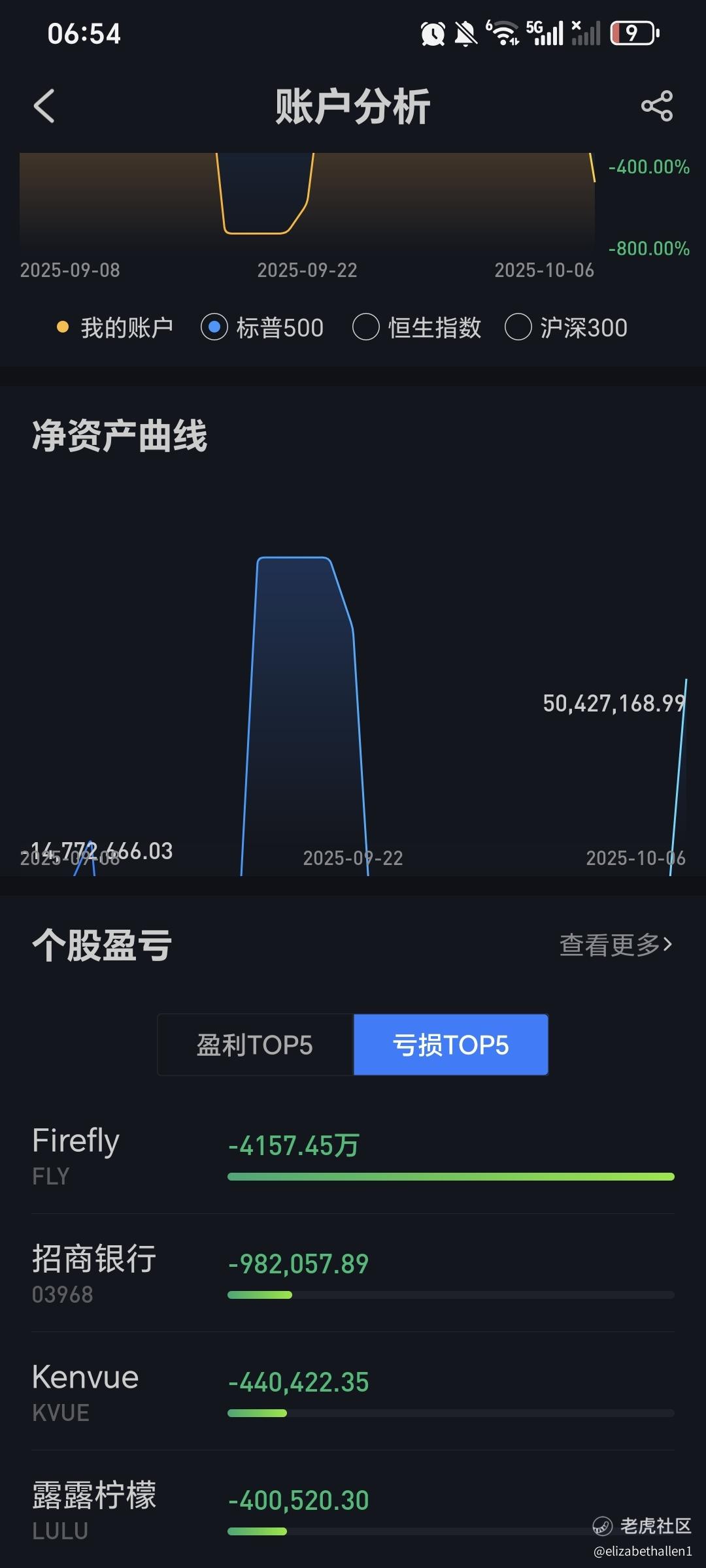Viewport: 706px width, 1568px height.
Task: Open 查看更多 for stock profit and loss
Action: [615, 945]
